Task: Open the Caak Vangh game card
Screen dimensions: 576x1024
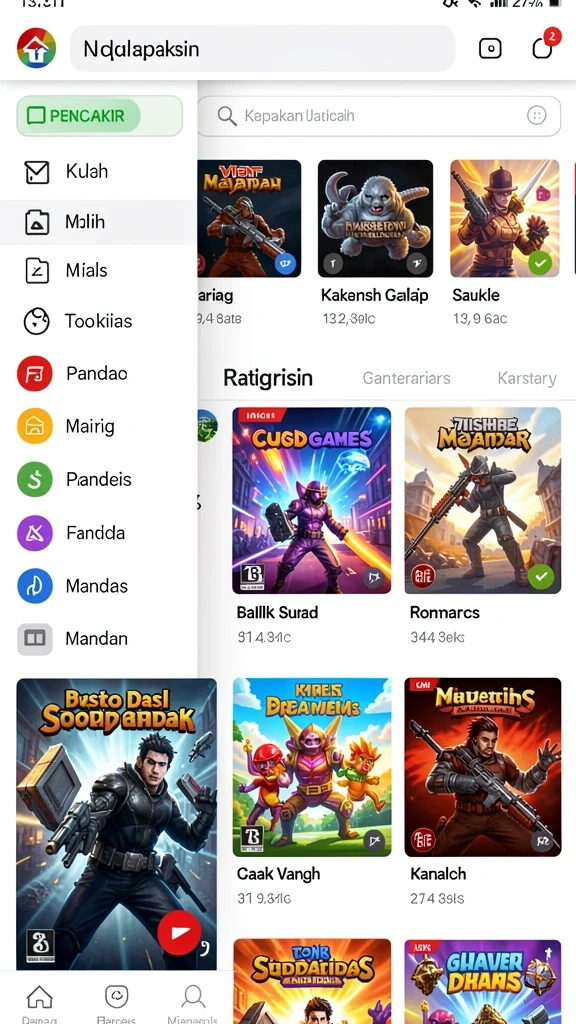Action: (x=312, y=790)
